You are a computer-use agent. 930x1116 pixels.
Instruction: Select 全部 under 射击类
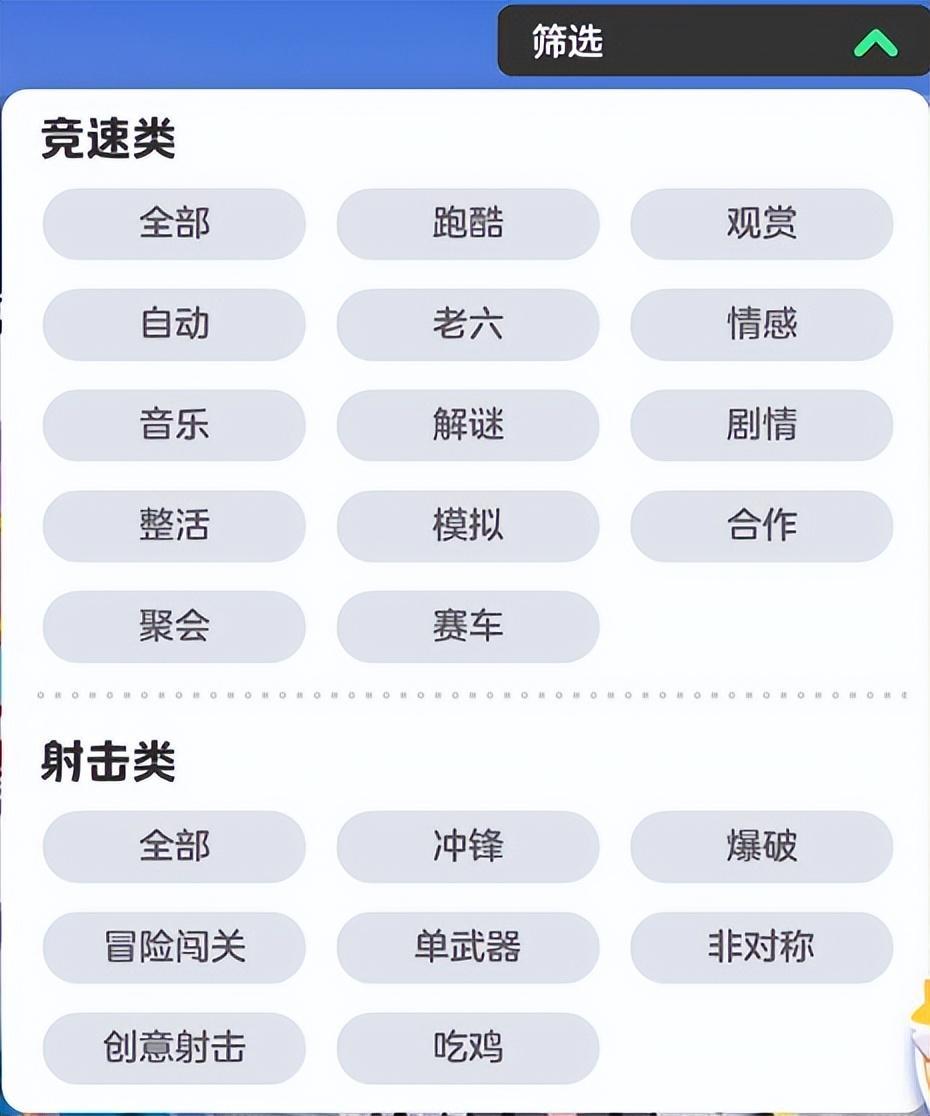coord(174,847)
